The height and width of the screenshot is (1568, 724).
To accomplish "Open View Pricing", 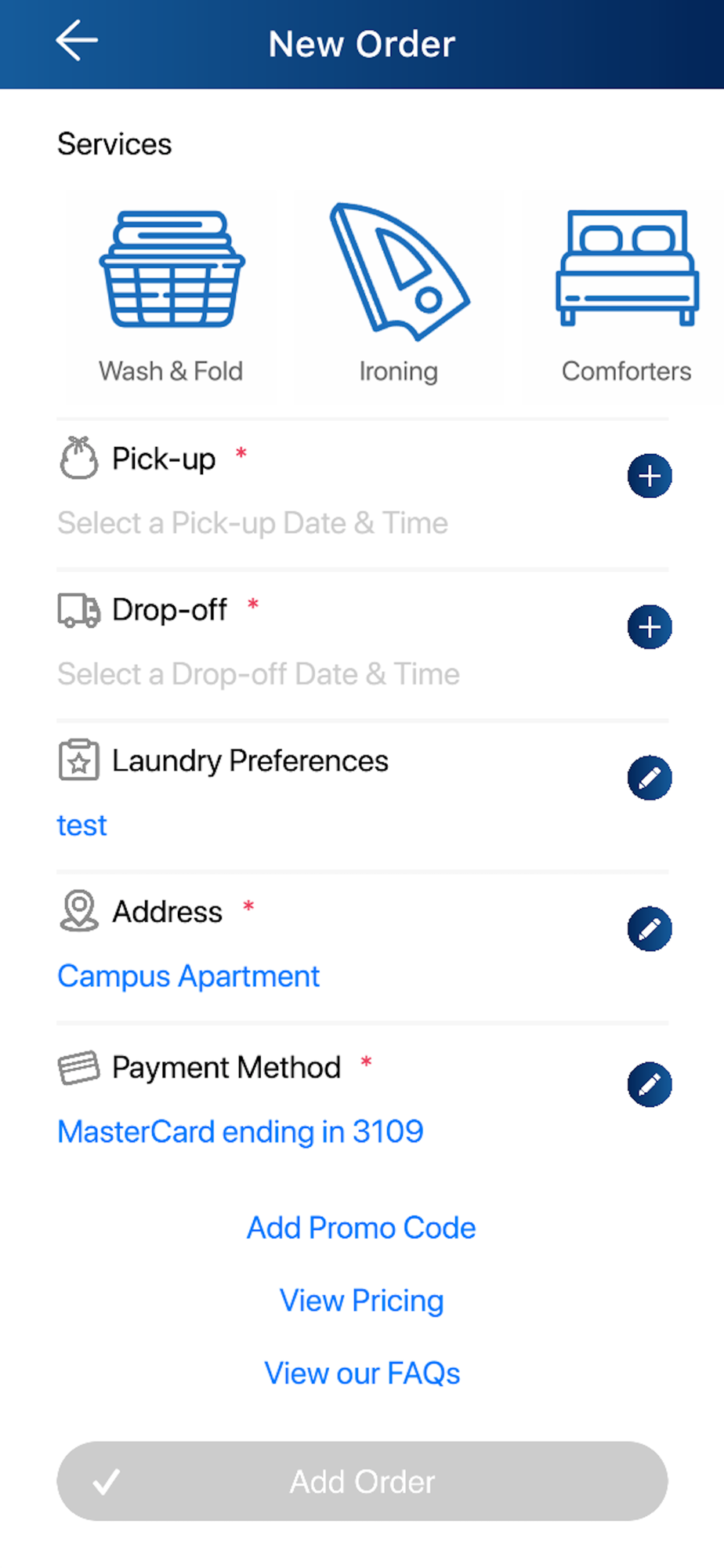I will [361, 1301].
